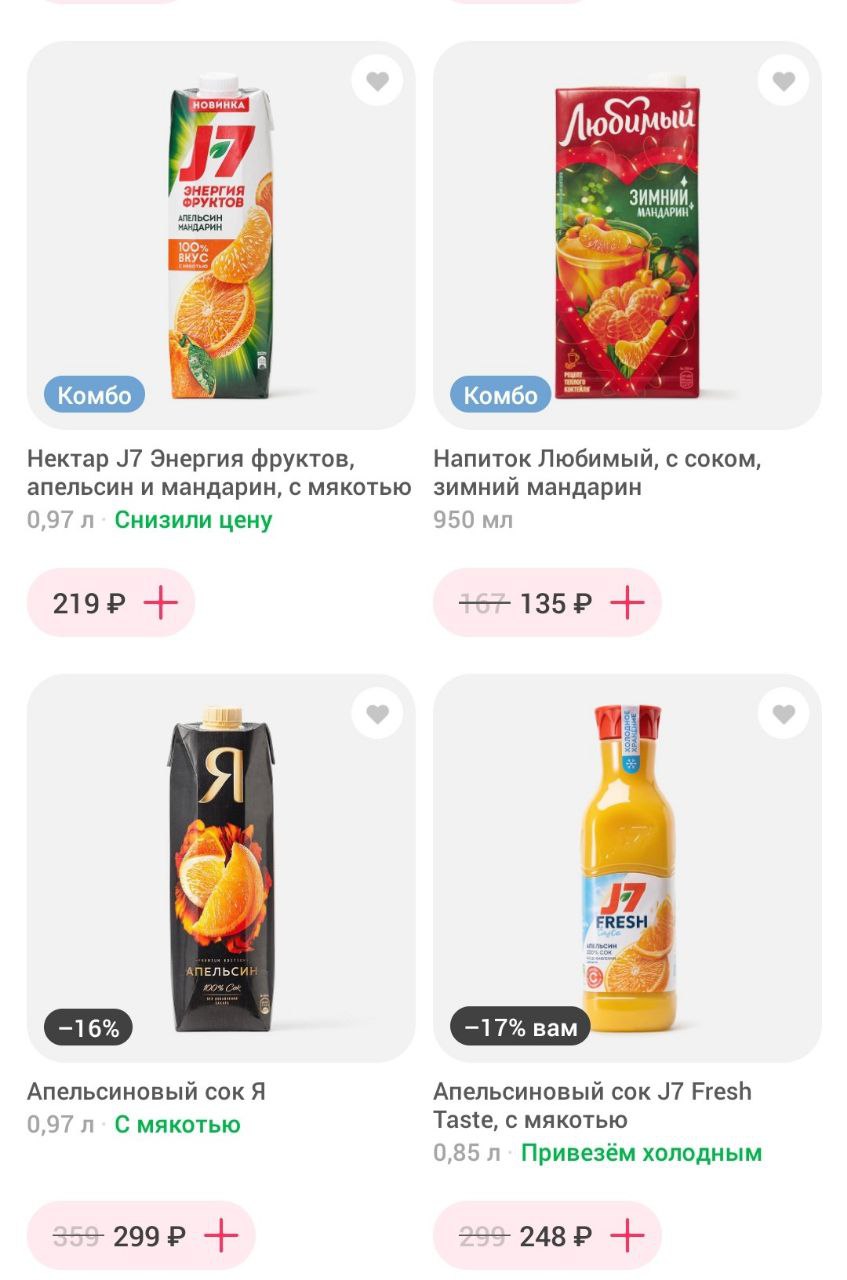
Task: Favorite the Любимый зимний мандарин drink
Action: pos(783,81)
